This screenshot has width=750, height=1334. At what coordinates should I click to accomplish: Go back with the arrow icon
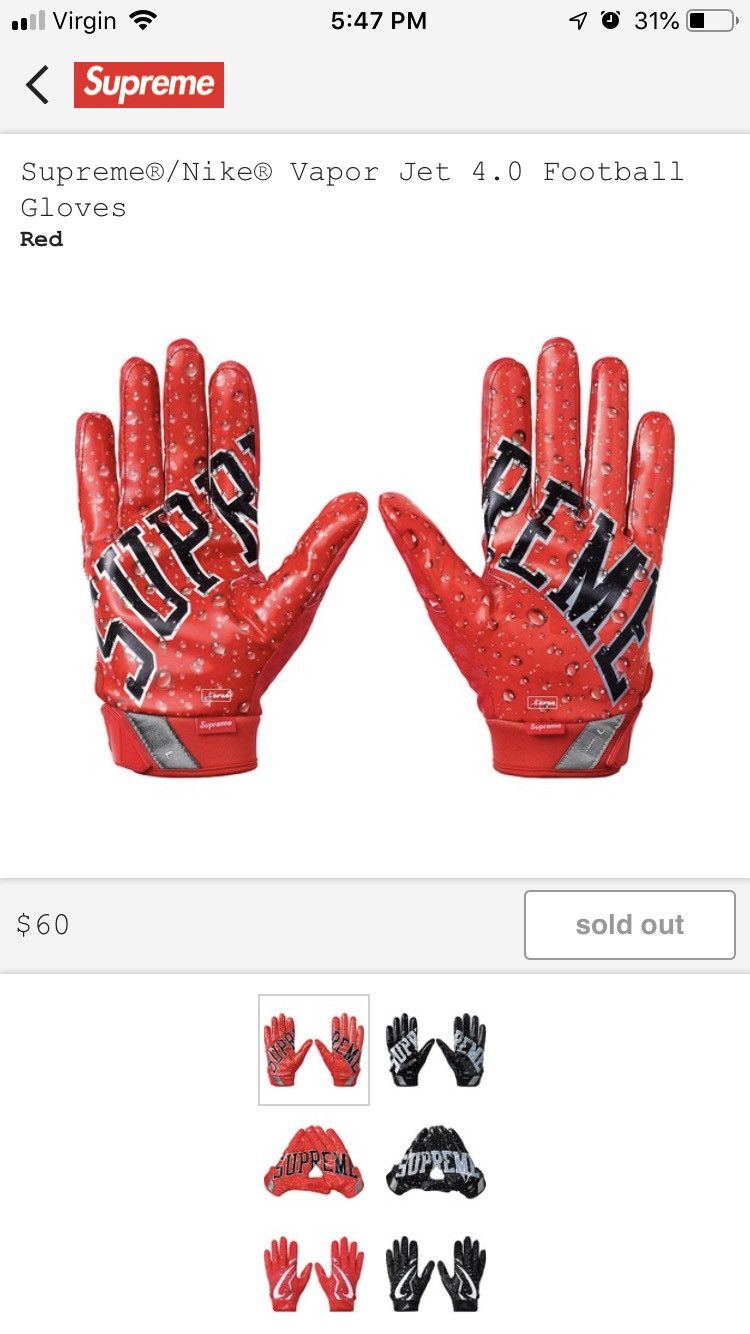pos(38,85)
